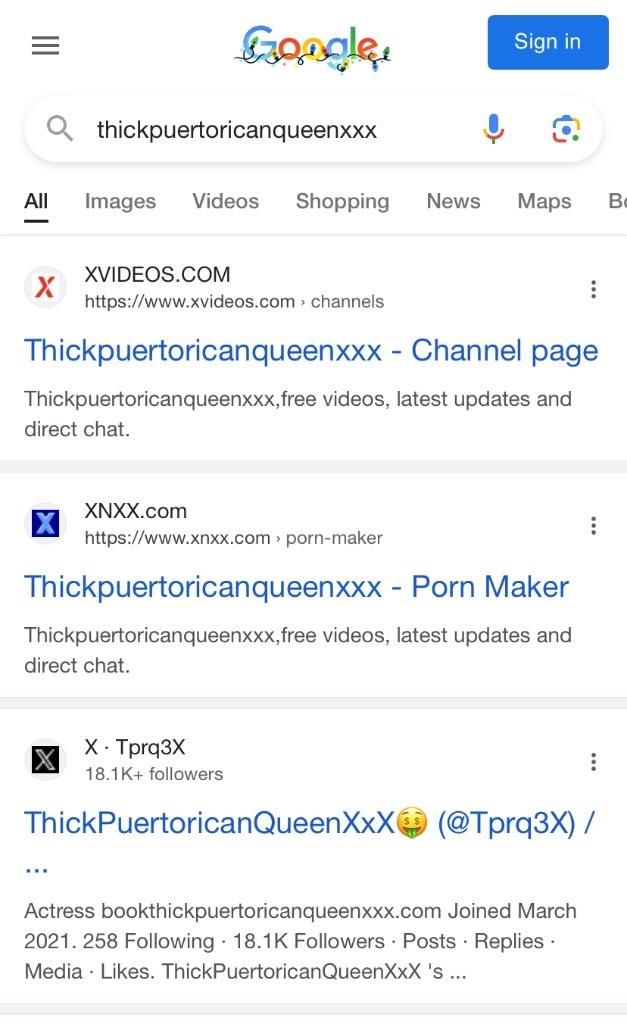The image size is (627, 1024).
Task: Switch to the Maps tab
Action: click(x=544, y=201)
